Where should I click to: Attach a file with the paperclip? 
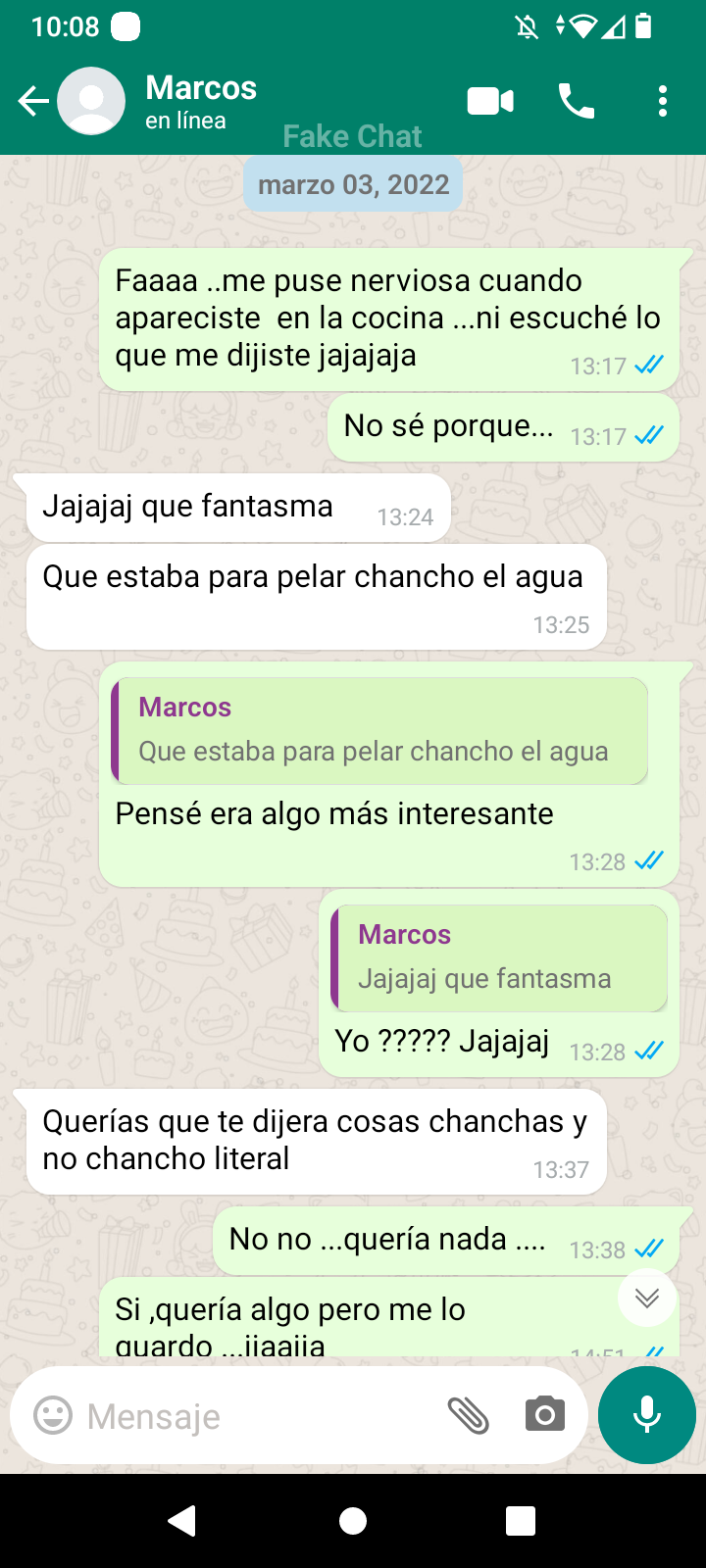click(469, 1416)
